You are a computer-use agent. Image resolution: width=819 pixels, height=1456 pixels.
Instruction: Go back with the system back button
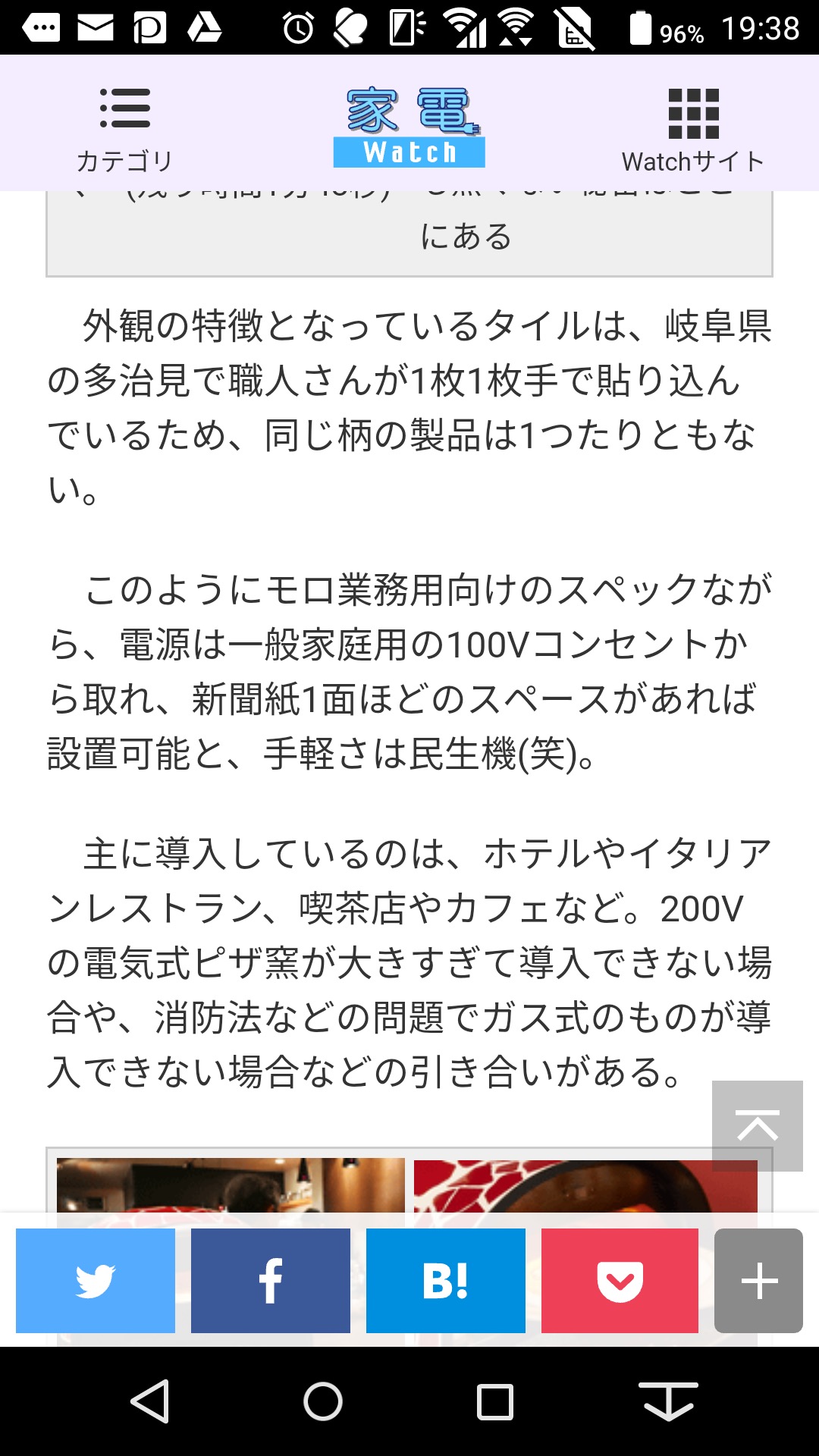pyautogui.click(x=150, y=1401)
